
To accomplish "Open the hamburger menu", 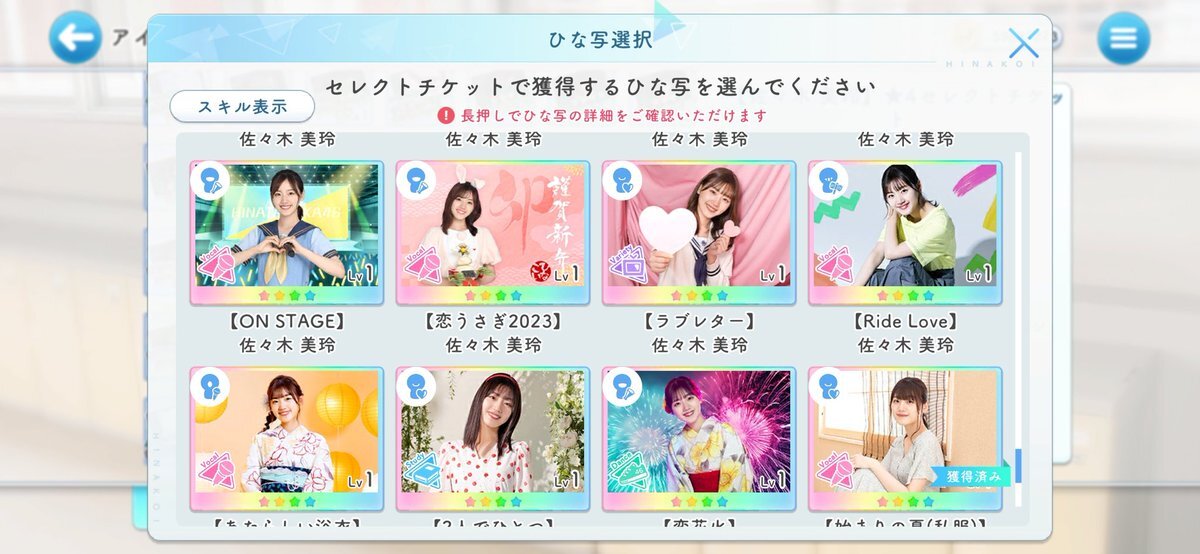I will click(1123, 38).
